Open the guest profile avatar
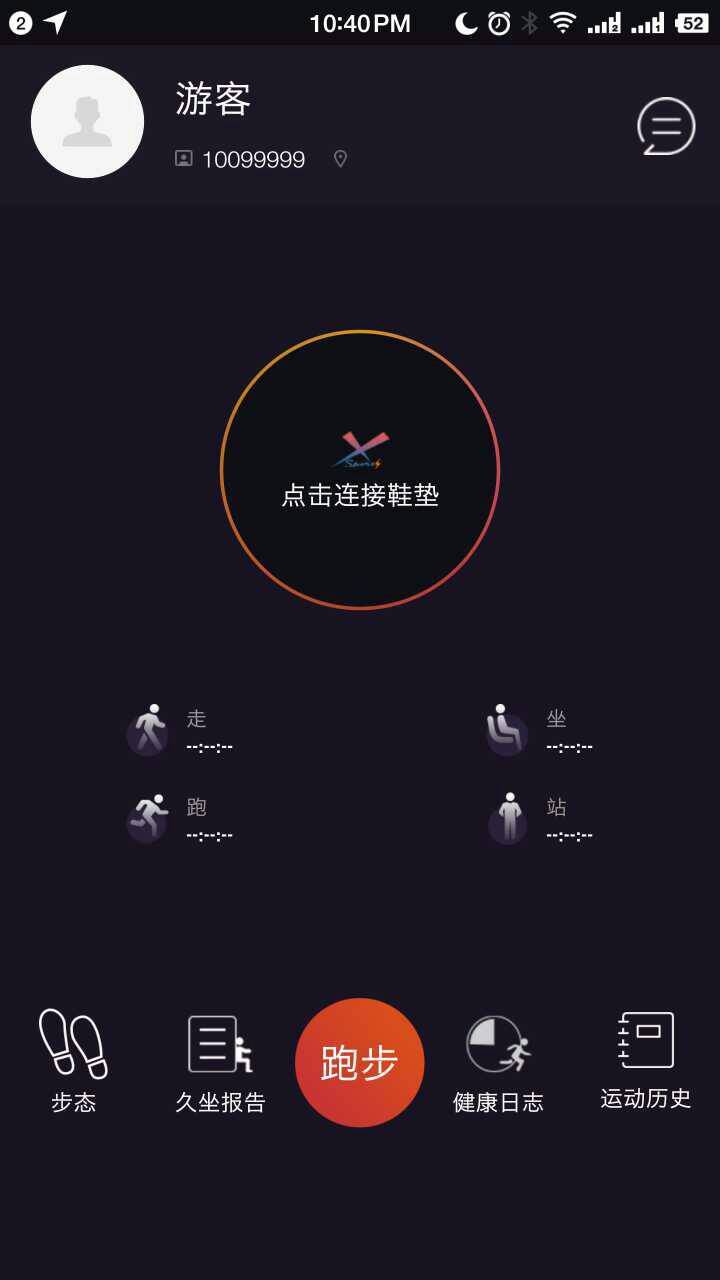The height and width of the screenshot is (1280, 720). click(88, 122)
